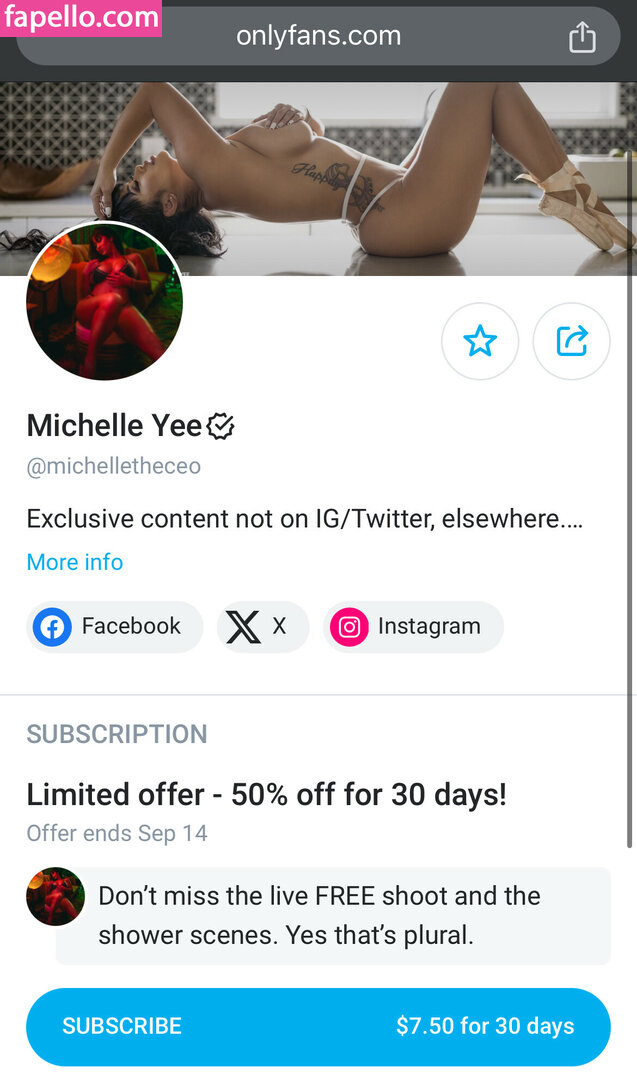Open the Instagram link chip
This screenshot has height=1080, width=637.
coord(412,627)
